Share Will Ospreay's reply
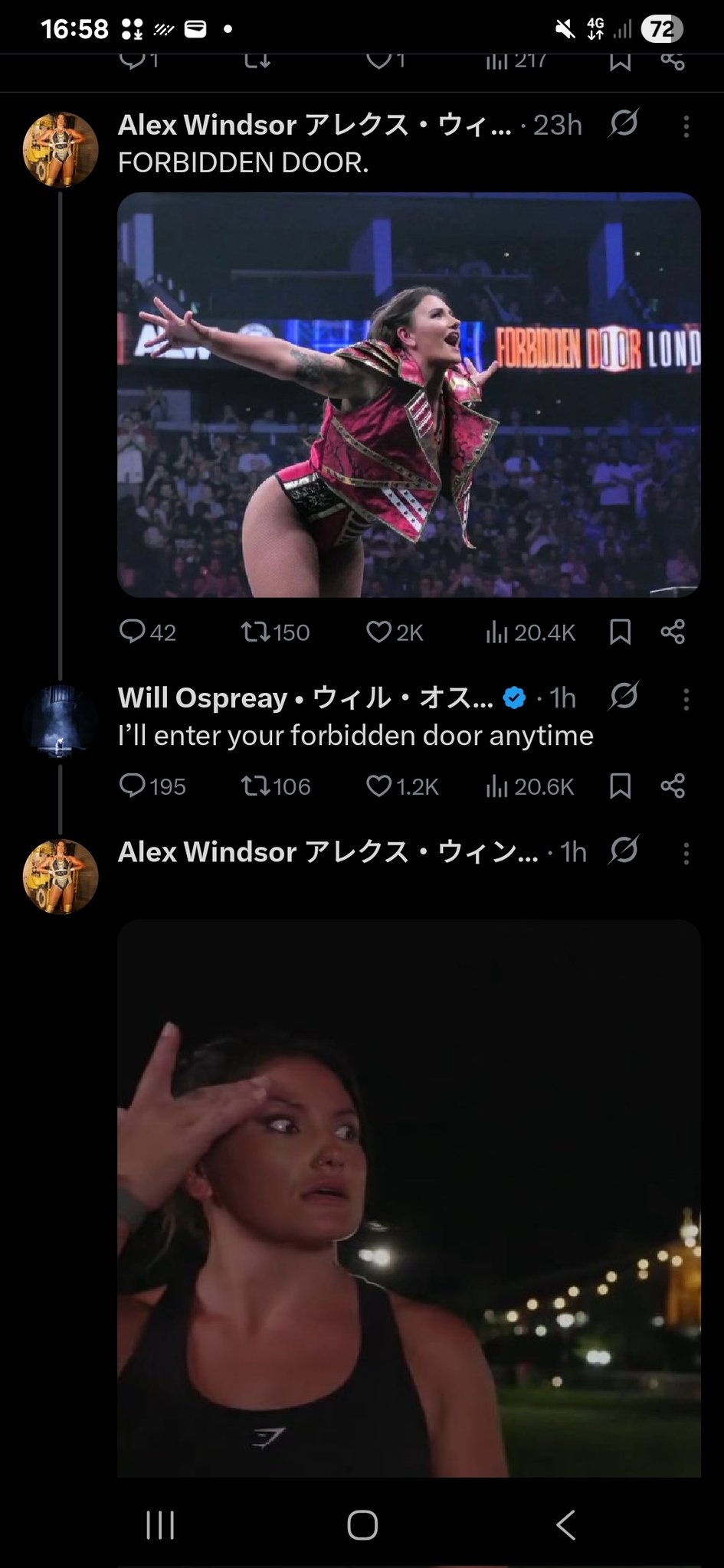 click(673, 786)
